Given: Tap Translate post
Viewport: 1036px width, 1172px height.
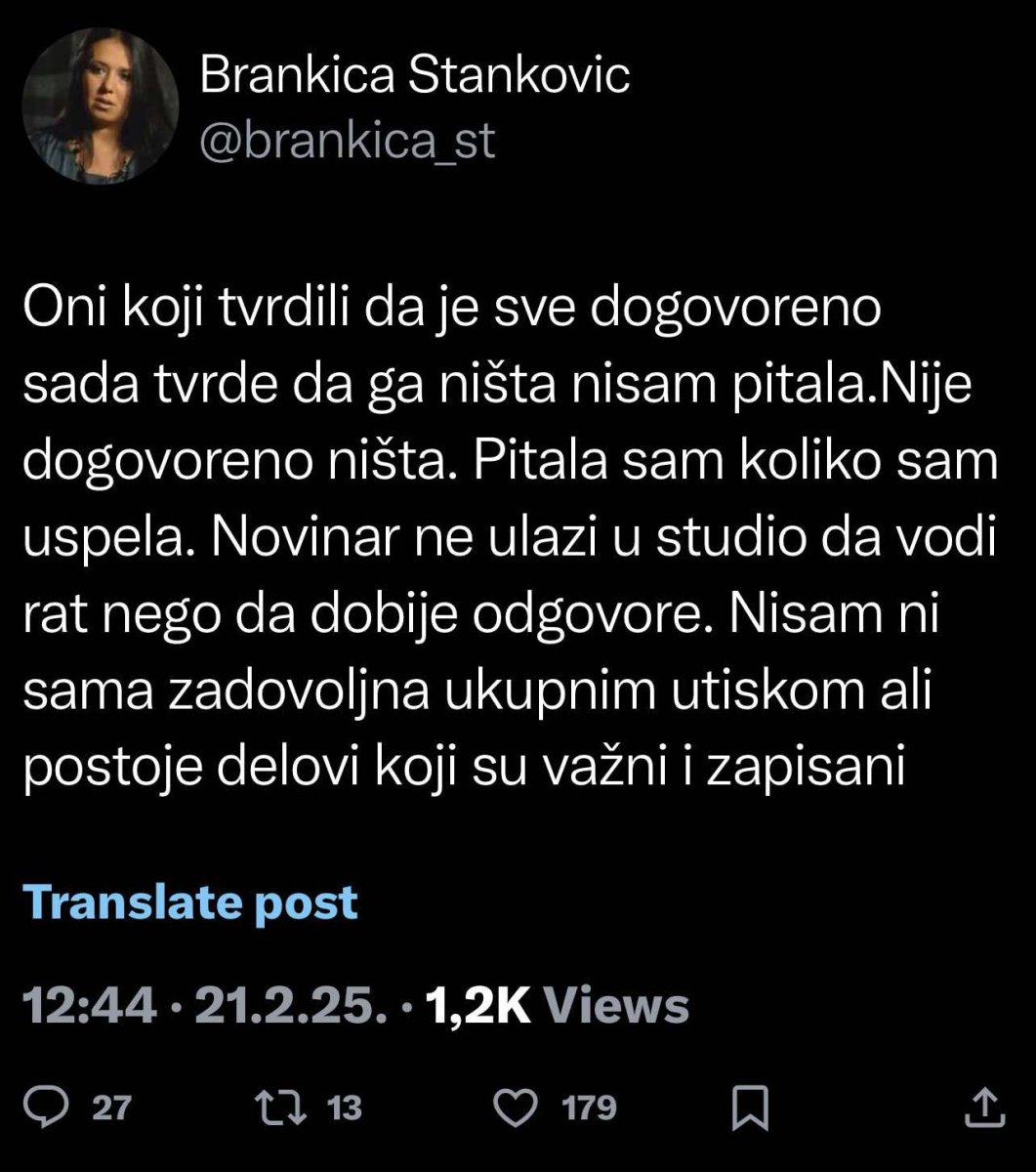Looking at the screenshot, I should (190, 901).
